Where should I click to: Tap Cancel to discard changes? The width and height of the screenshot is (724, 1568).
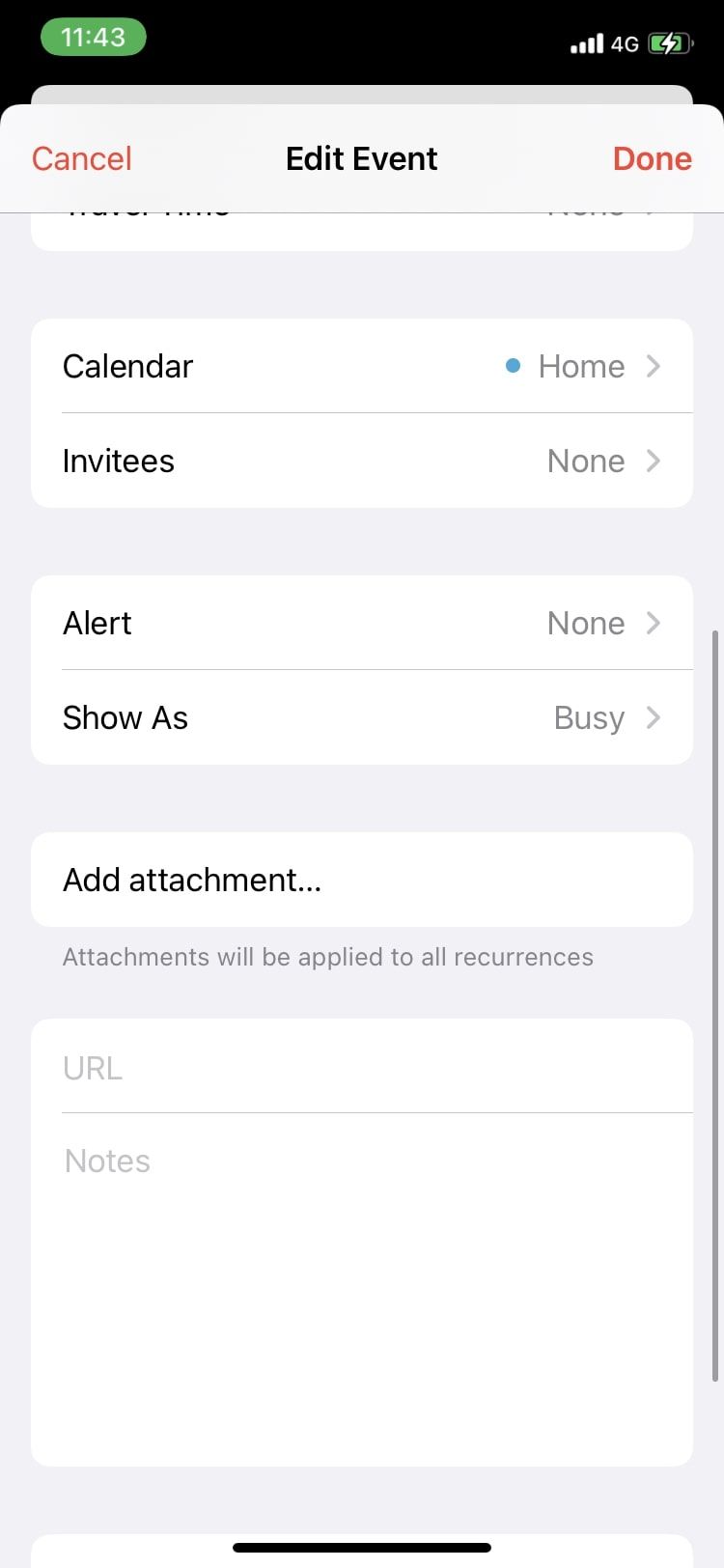click(x=81, y=158)
